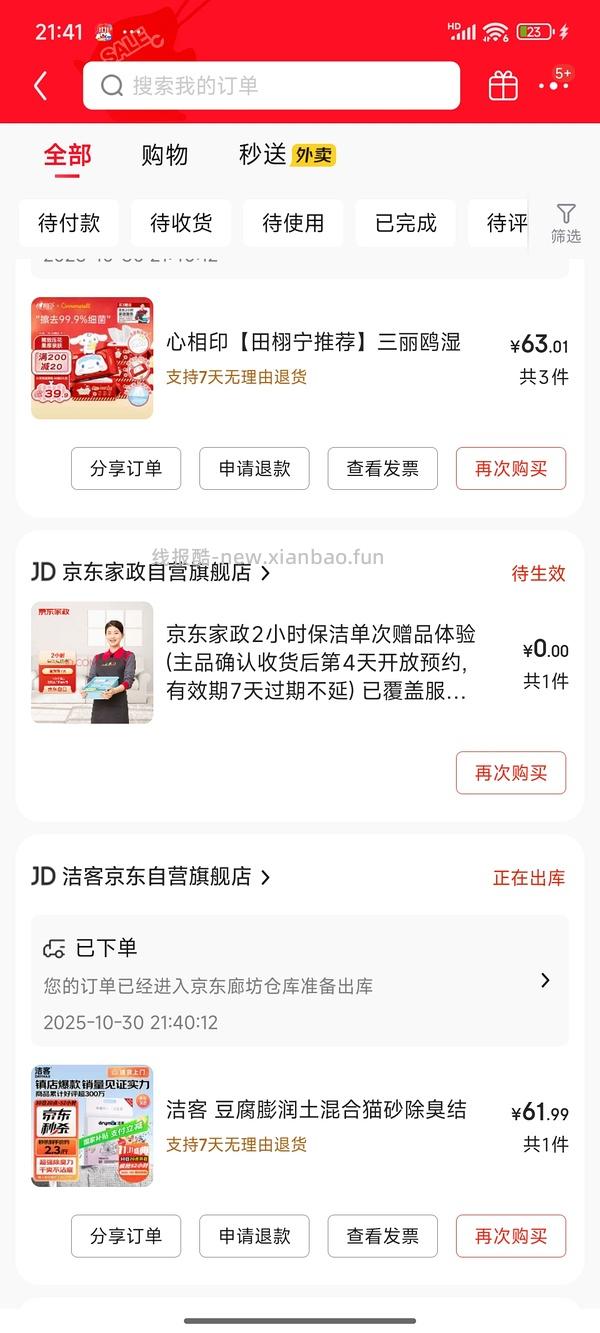
Task: Repurchase the 京东家政 cleaning service
Action: pos(510,773)
